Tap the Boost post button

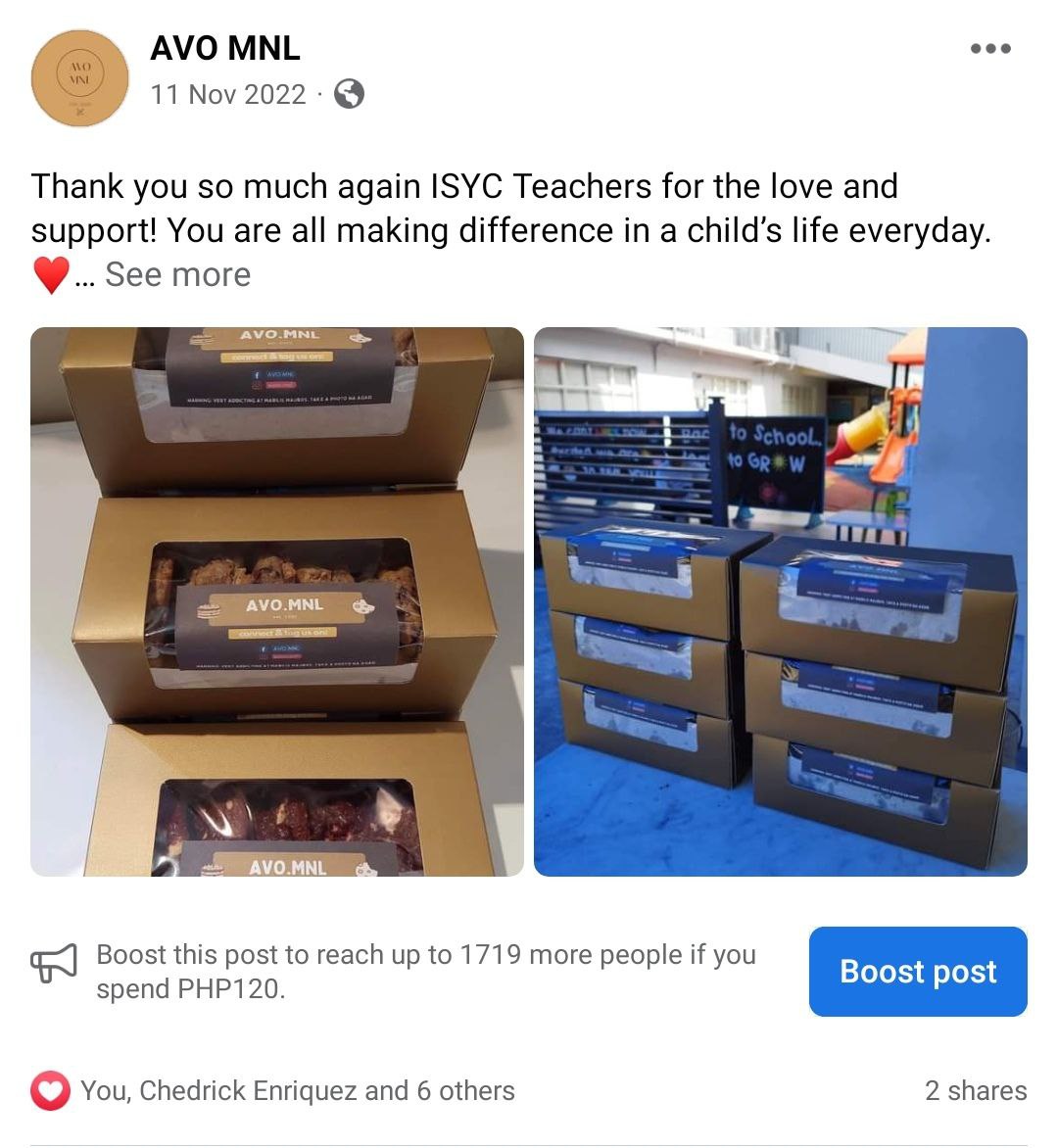[917, 972]
